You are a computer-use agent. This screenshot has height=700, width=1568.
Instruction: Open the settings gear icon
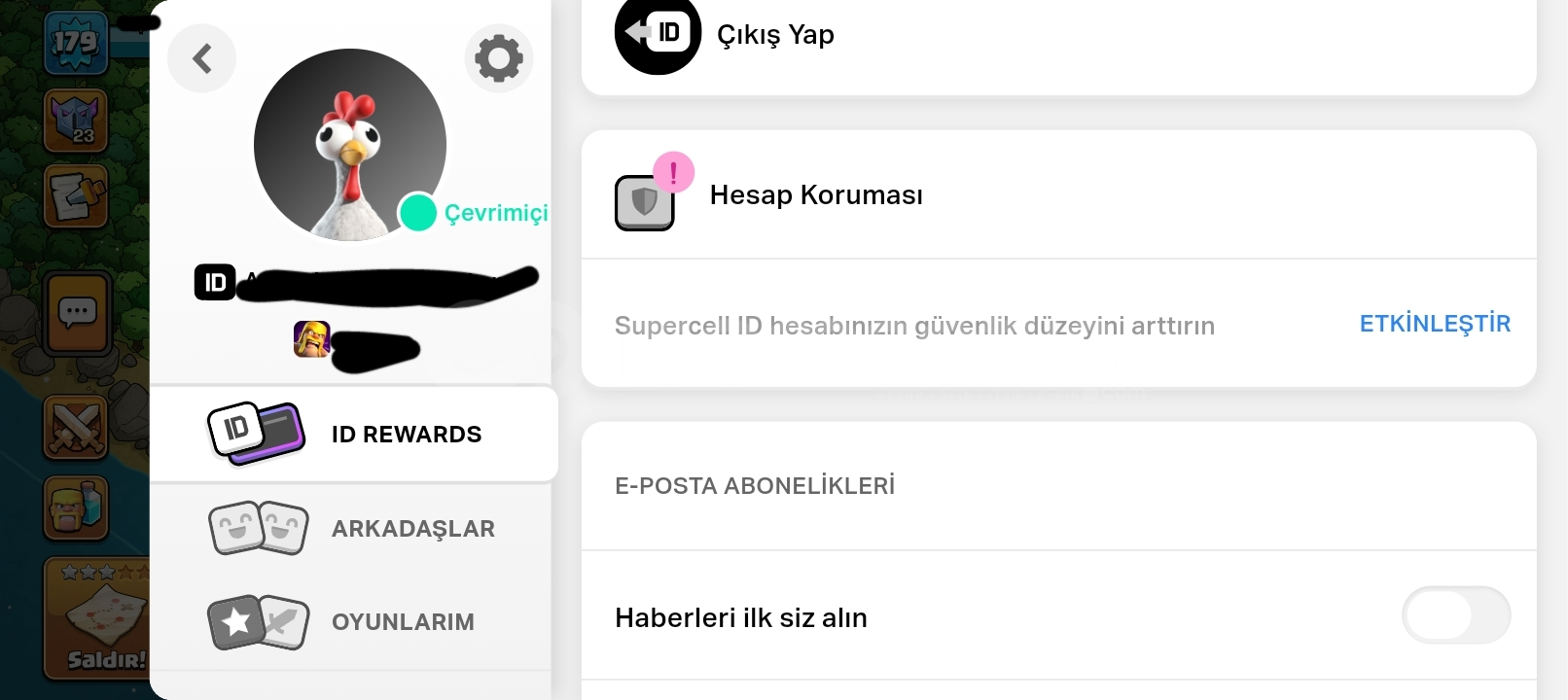click(x=498, y=58)
